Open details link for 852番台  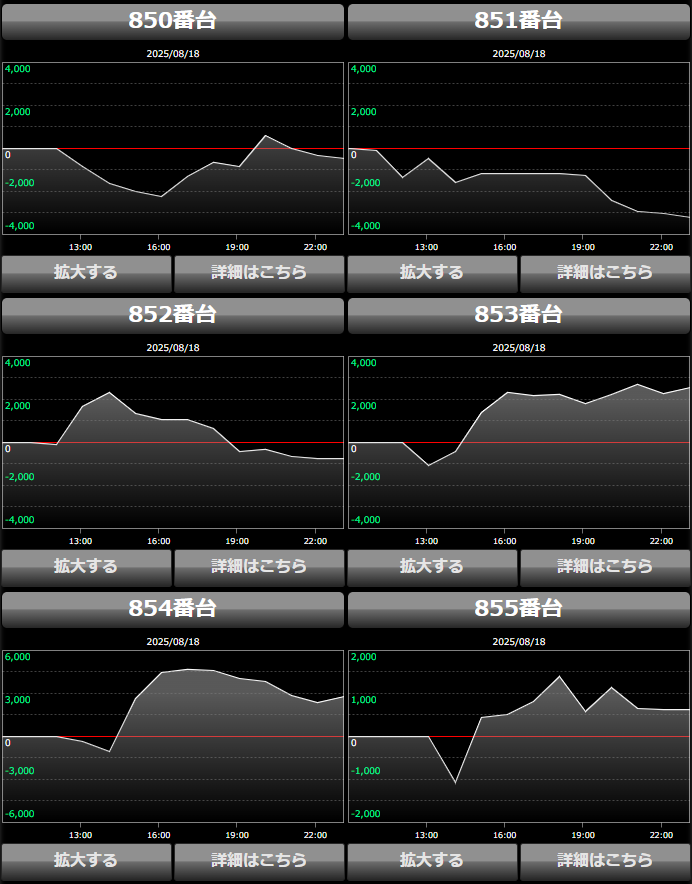click(259, 566)
